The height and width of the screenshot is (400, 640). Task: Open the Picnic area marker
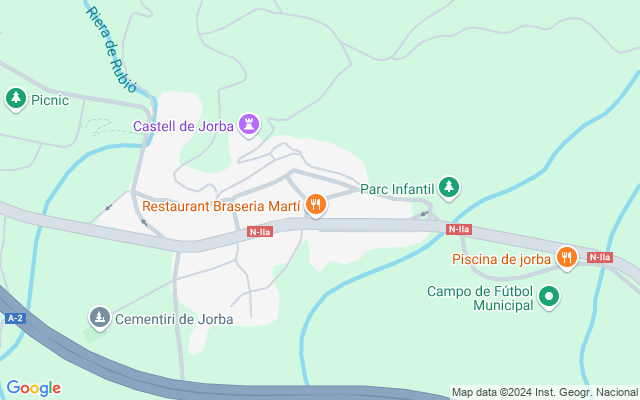point(15,98)
